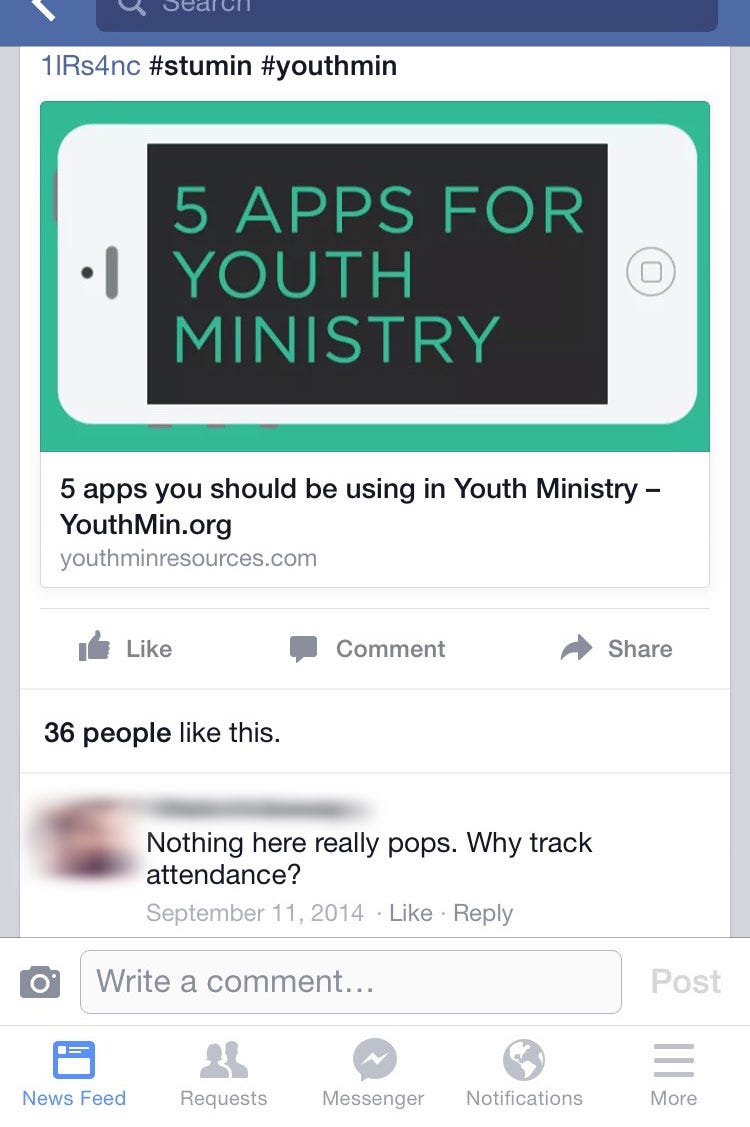The width and height of the screenshot is (750, 1127).
Task: Attach a photo with the camera icon
Action: click(x=40, y=982)
